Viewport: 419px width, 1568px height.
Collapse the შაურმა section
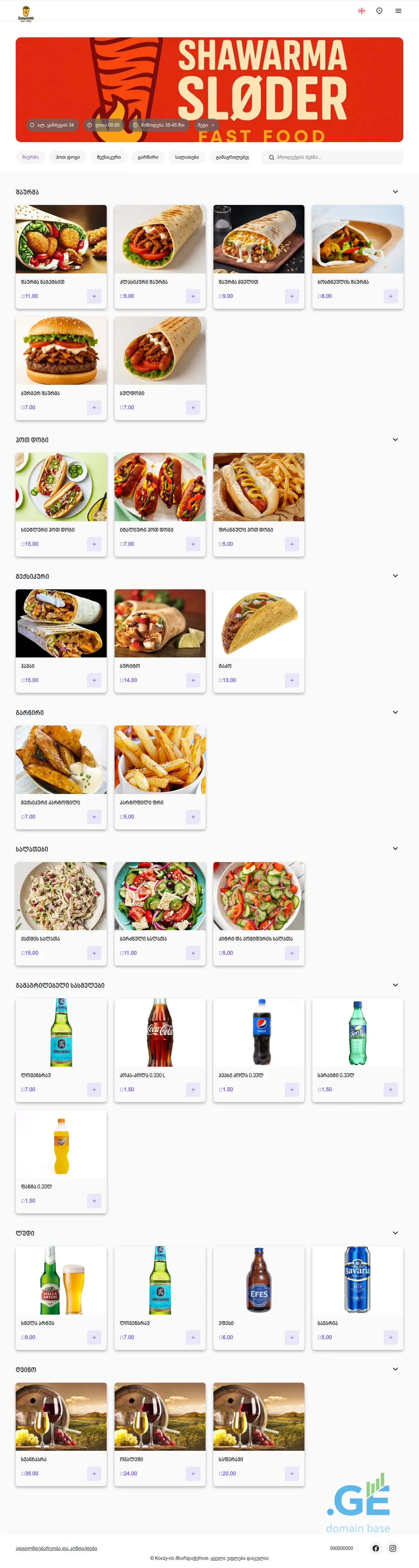pos(395,192)
